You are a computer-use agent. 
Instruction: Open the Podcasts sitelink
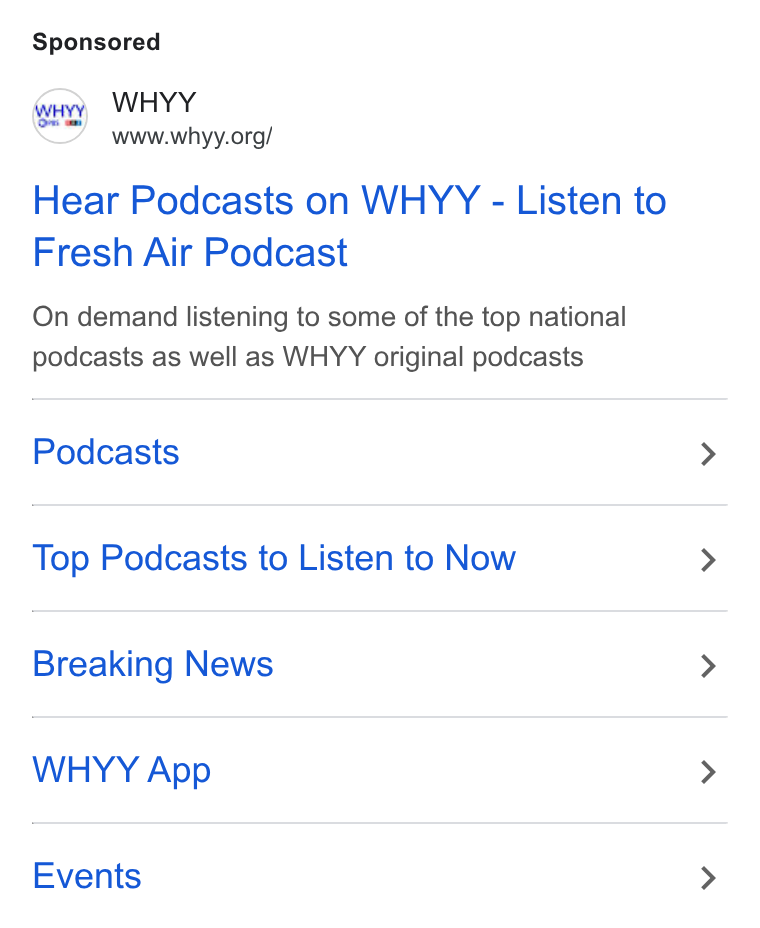(x=379, y=452)
